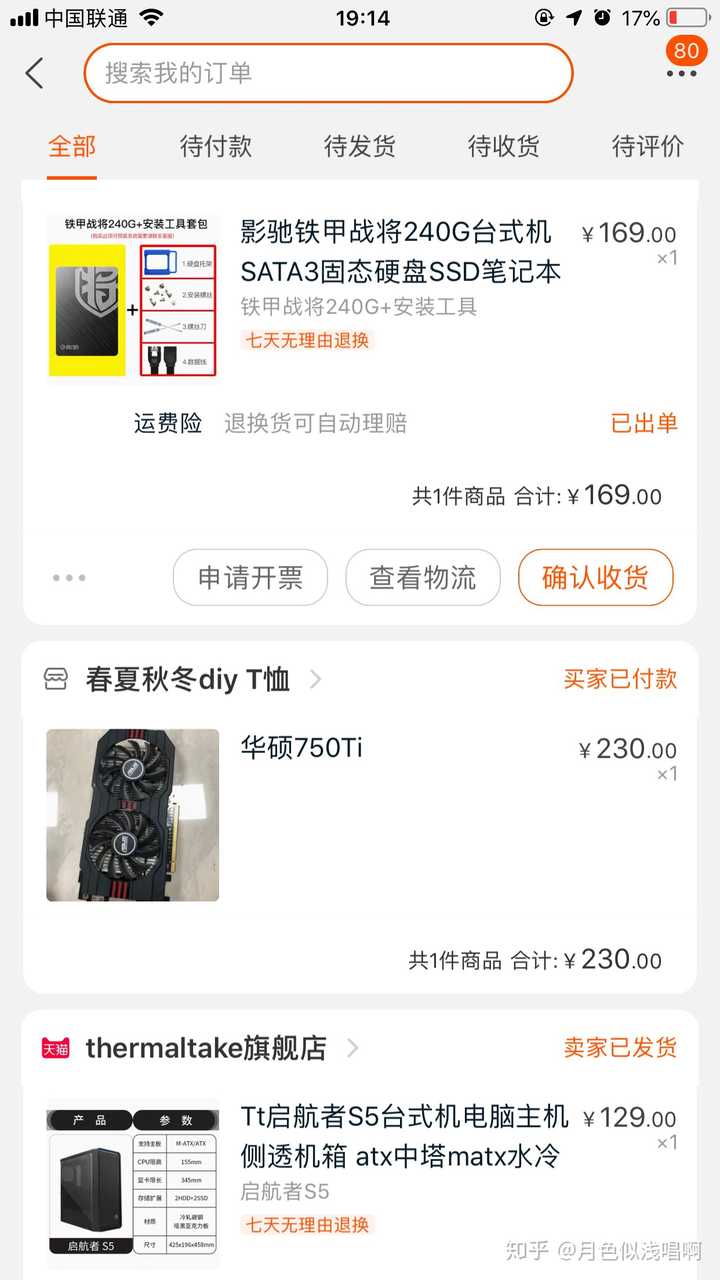720x1280 pixels.
Task: Open the 华硕750Ti product photo
Action: pyautogui.click(x=131, y=815)
